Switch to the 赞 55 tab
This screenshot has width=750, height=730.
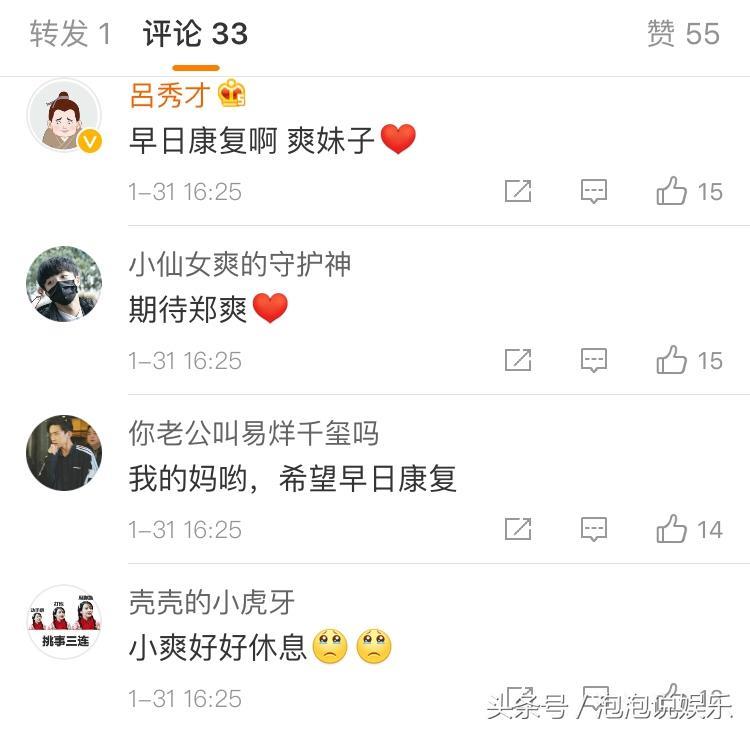(x=683, y=34)
